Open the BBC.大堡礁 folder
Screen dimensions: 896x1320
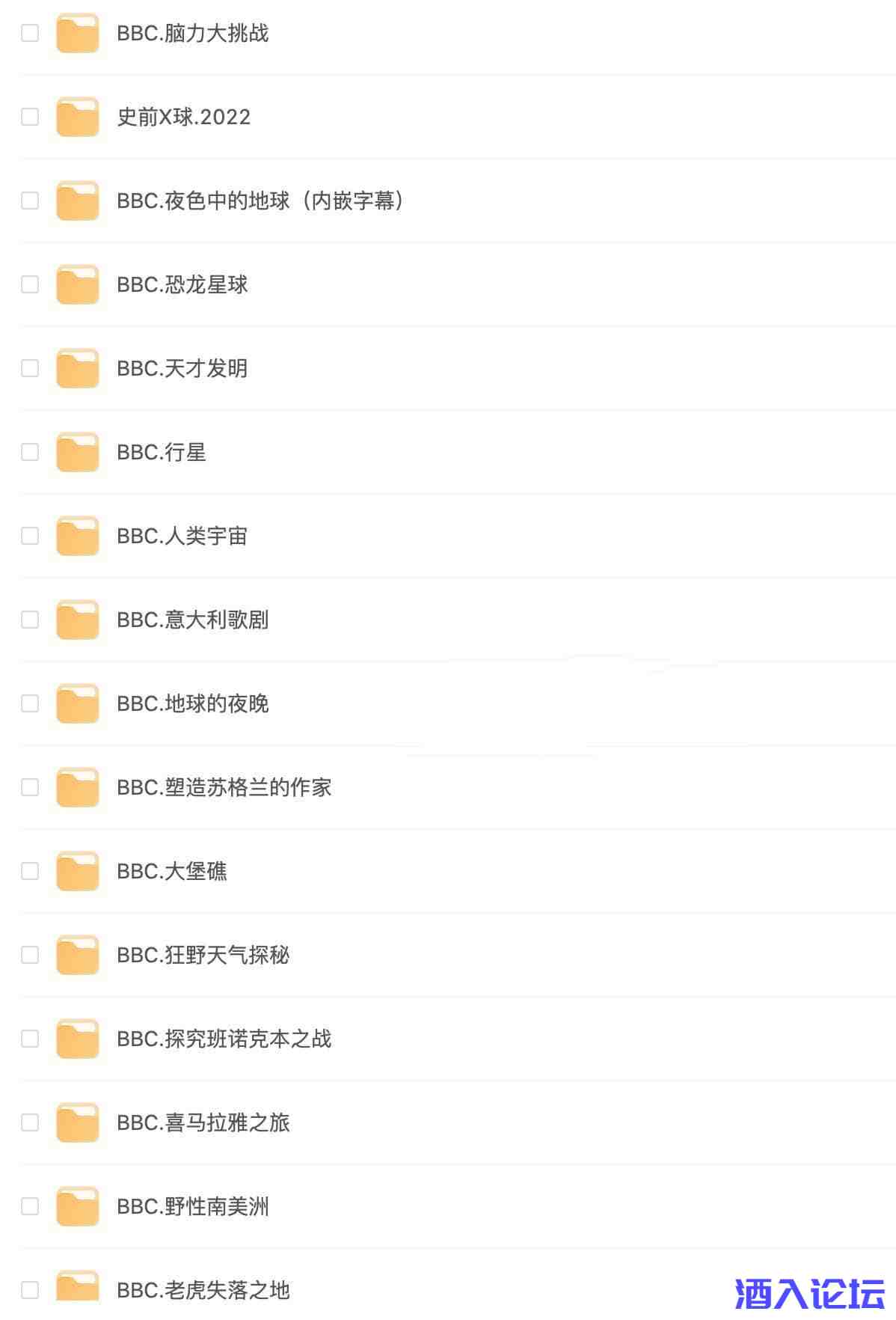(171, 872)
